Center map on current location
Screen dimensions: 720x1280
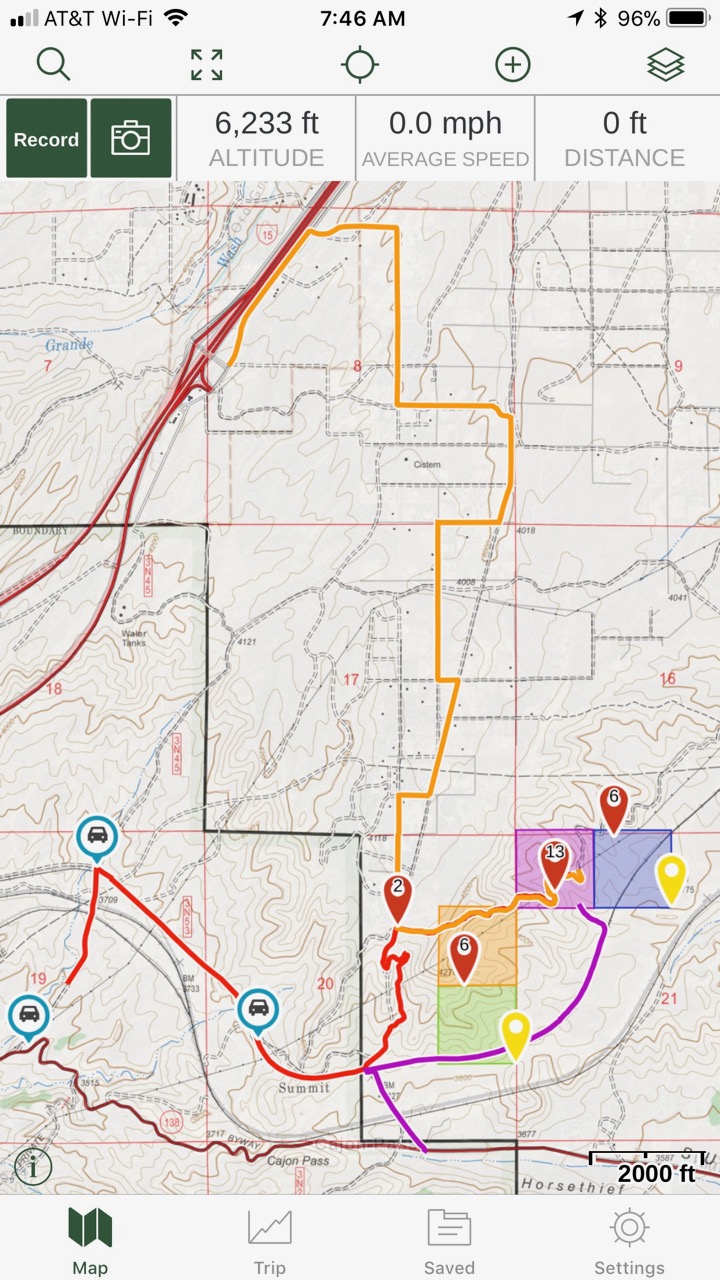pos(359,65)
